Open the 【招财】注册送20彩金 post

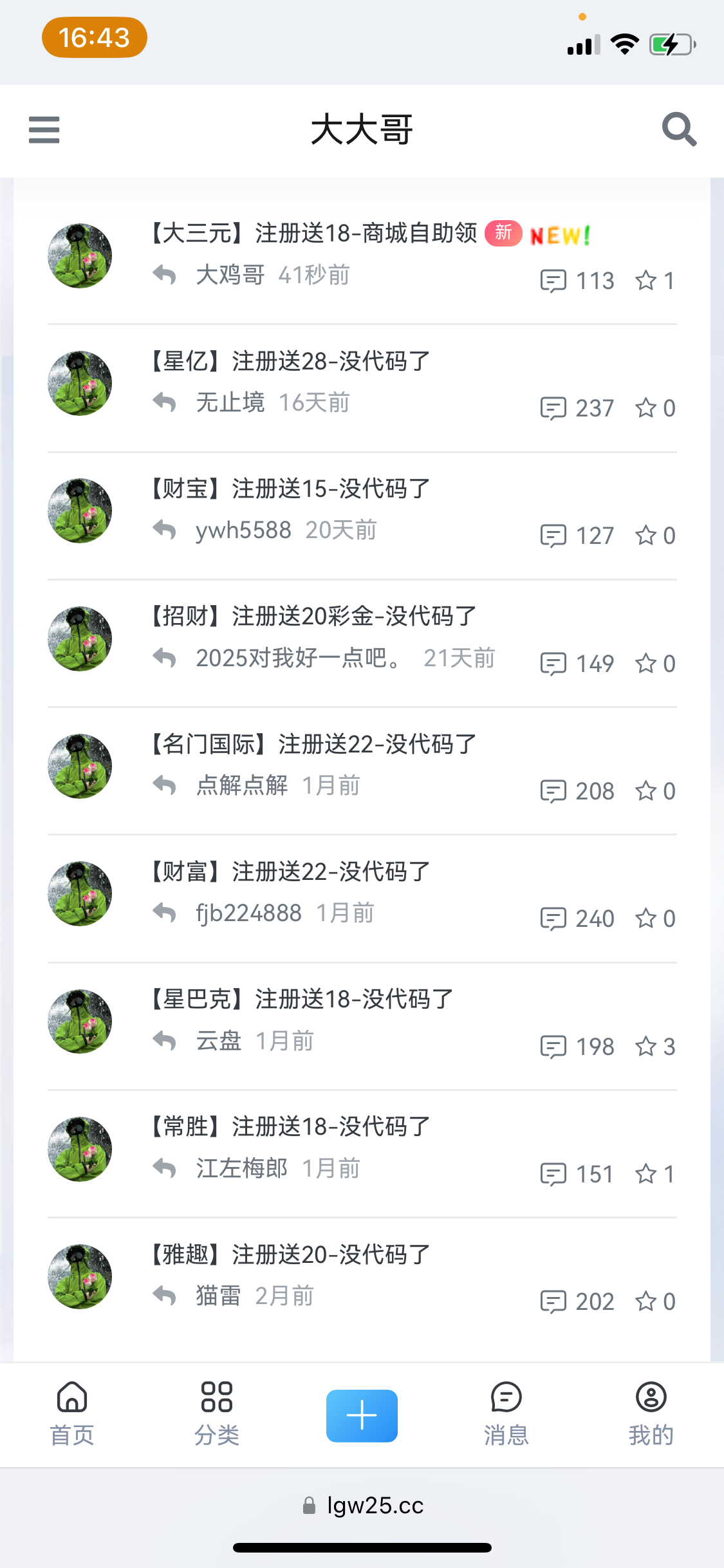click(x=313, y=616)
